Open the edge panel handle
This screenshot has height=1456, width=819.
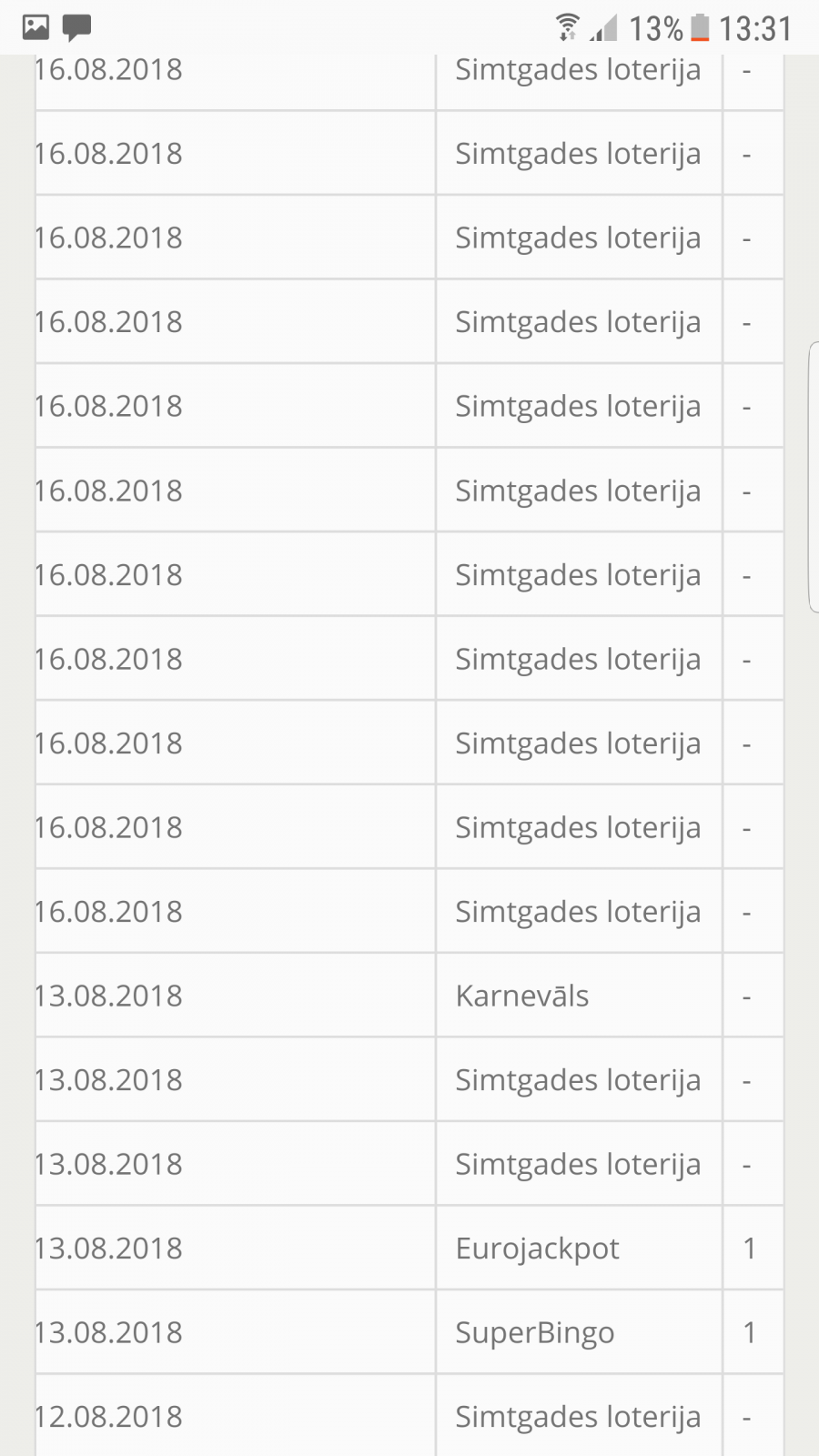813,477
